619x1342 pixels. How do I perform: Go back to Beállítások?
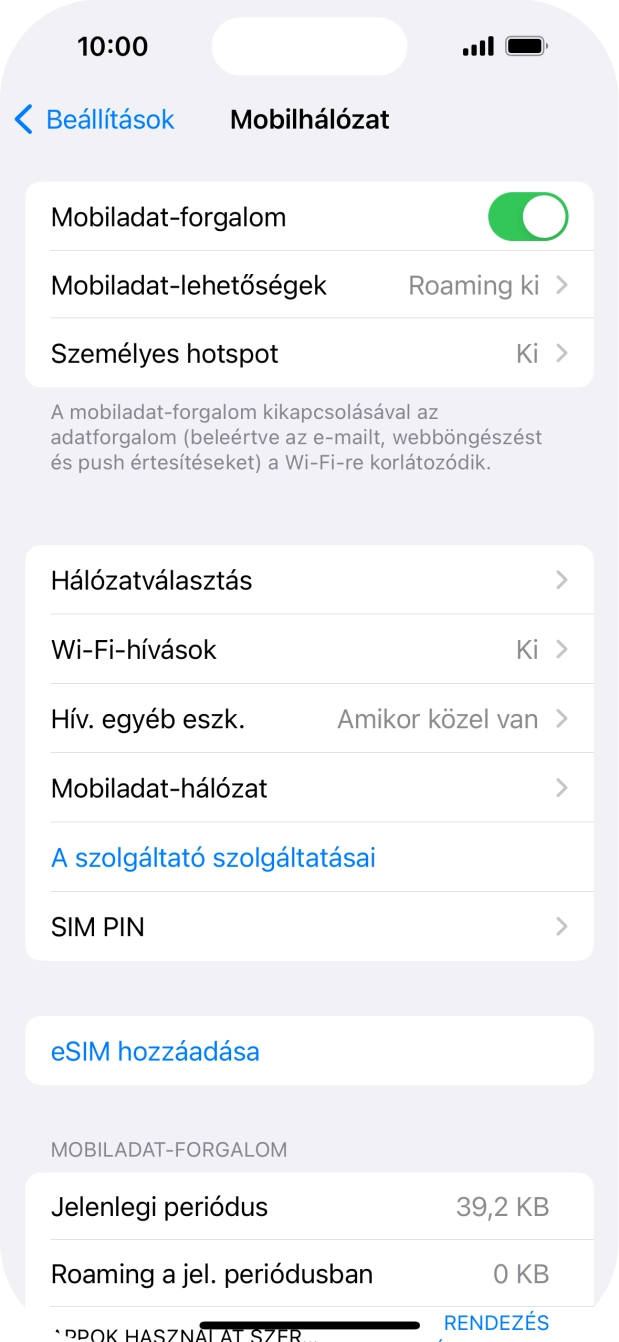click(95, 120)
